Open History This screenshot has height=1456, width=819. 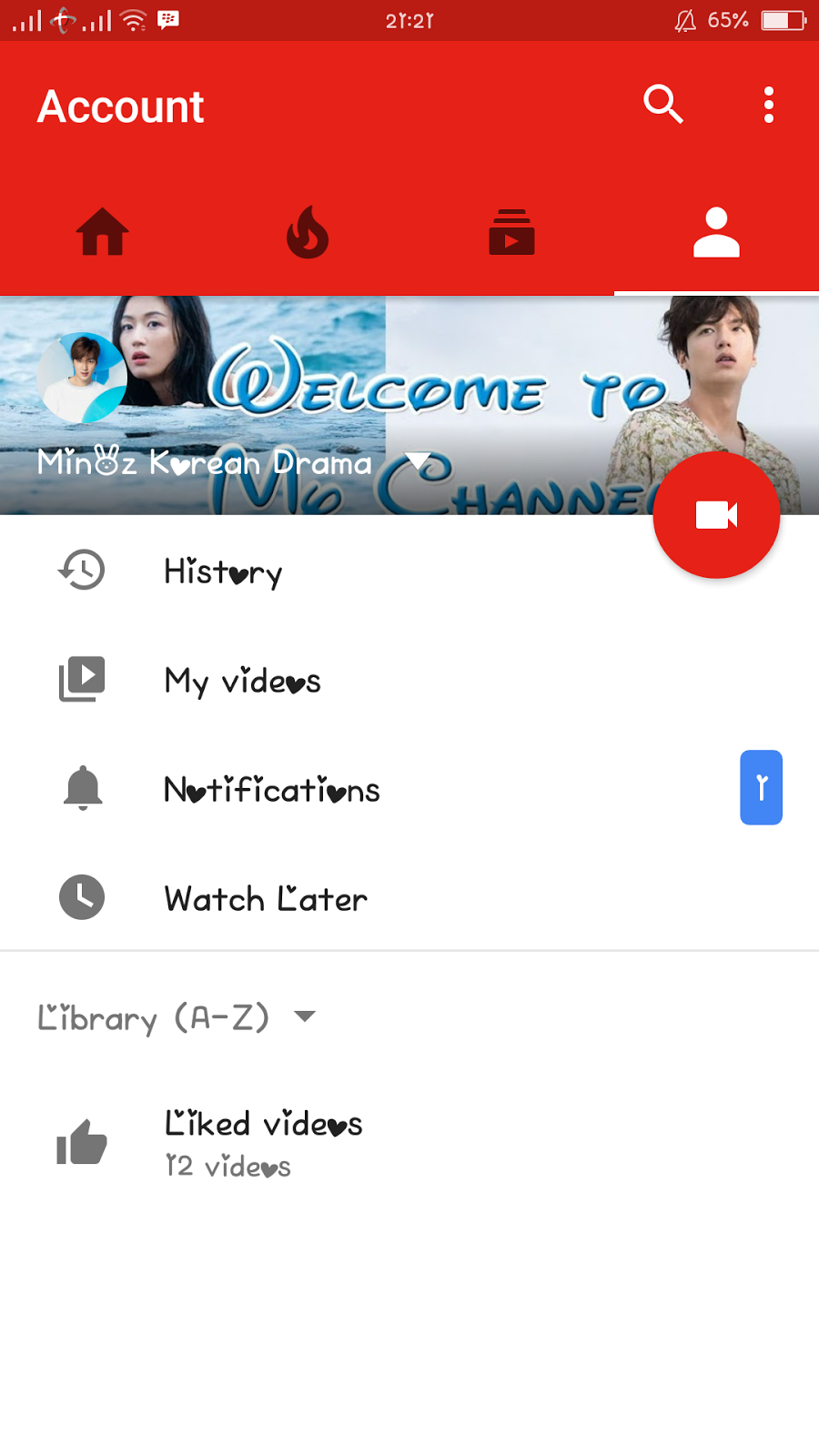[223, 571]
